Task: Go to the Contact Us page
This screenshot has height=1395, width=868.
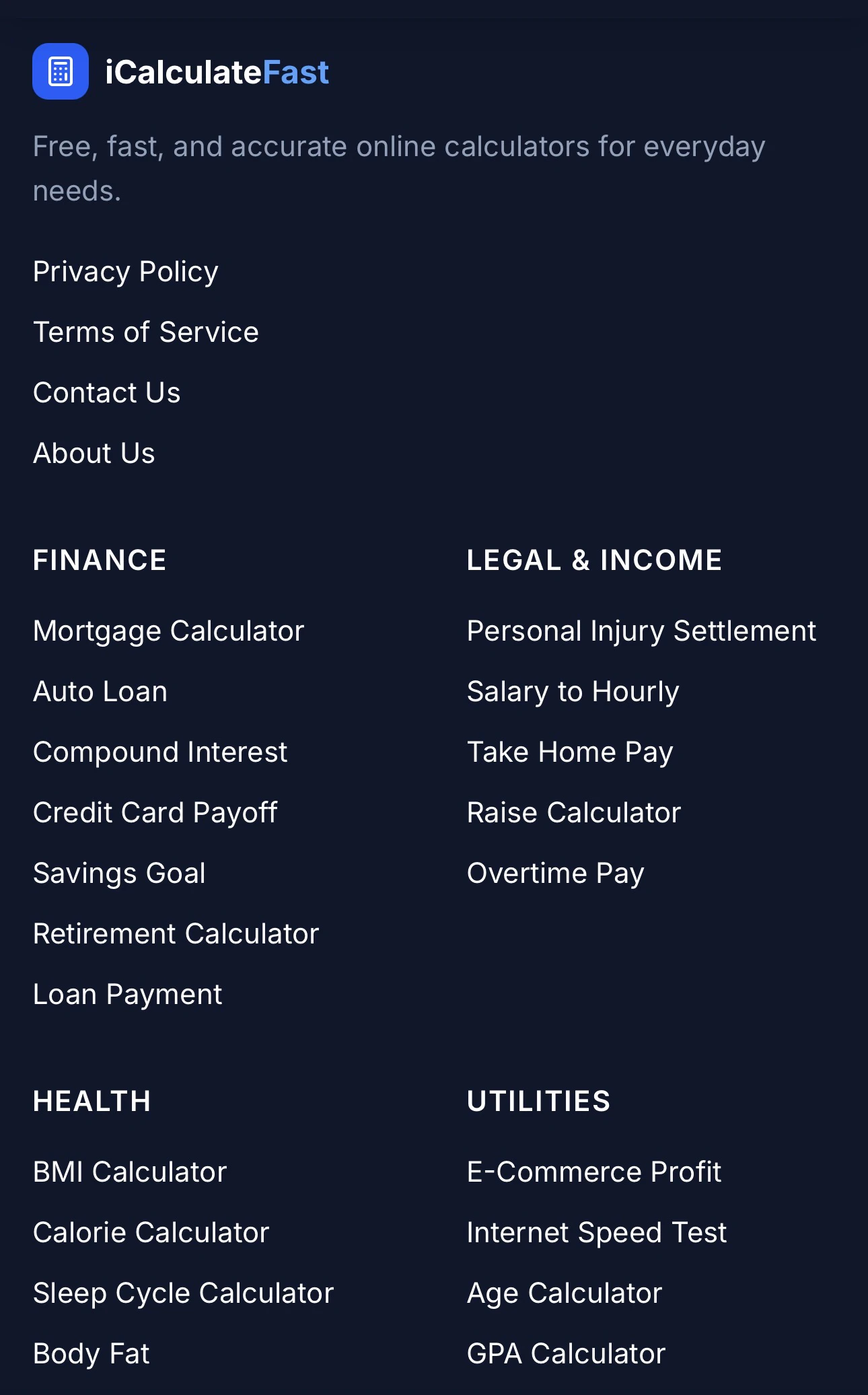Action: click(107, 393)
